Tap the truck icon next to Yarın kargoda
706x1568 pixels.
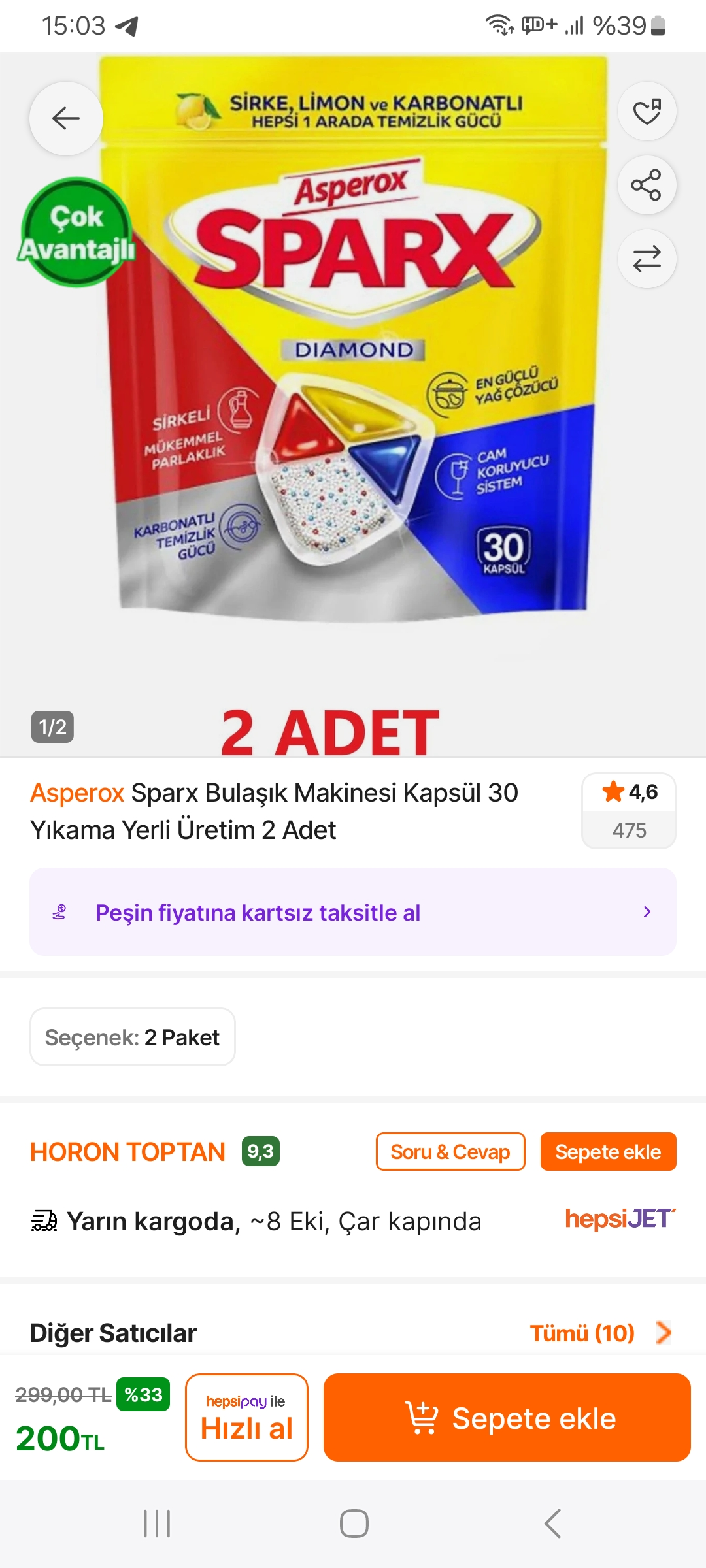point(44,1220)
